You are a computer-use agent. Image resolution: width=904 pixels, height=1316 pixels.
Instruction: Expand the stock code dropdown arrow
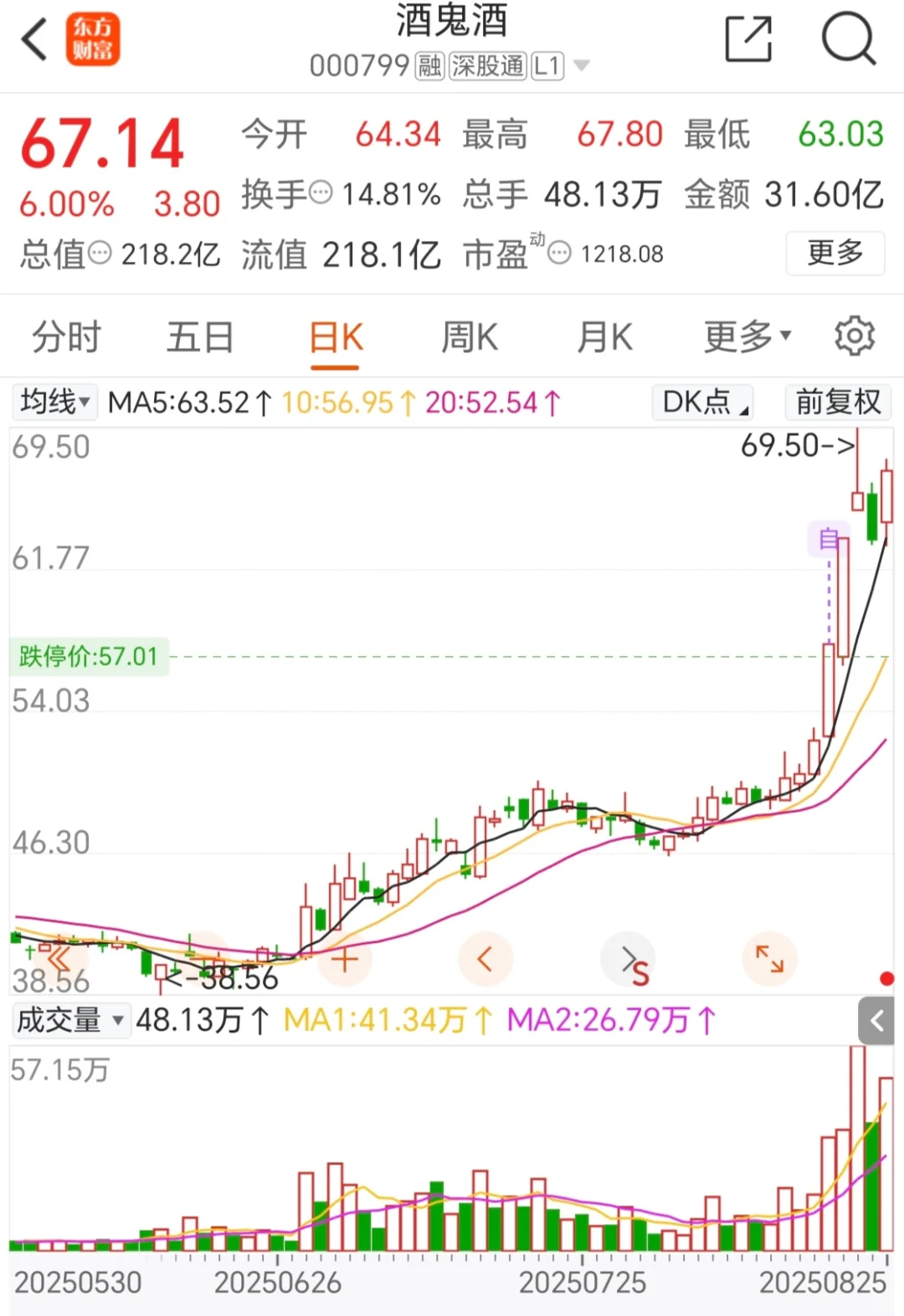[x=582, y=65]
